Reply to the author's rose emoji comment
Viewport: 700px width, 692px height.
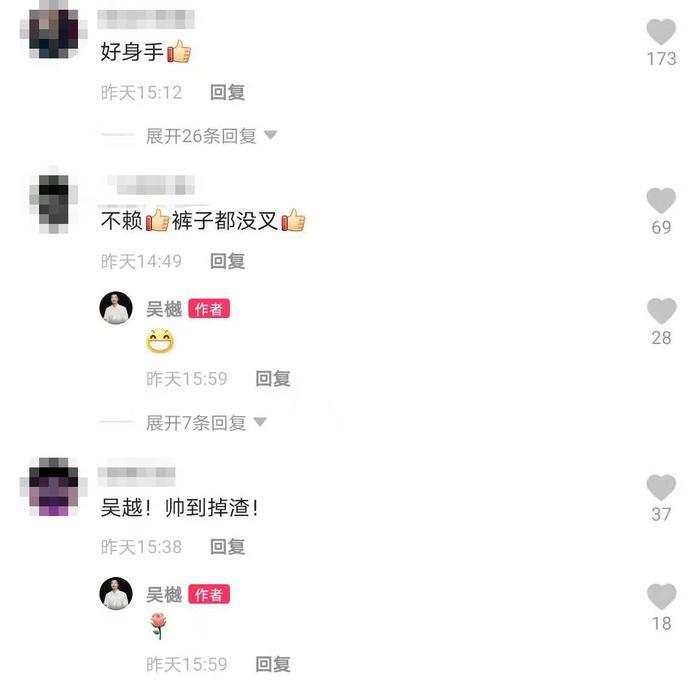pyautogui.click(x=273, y=664)
